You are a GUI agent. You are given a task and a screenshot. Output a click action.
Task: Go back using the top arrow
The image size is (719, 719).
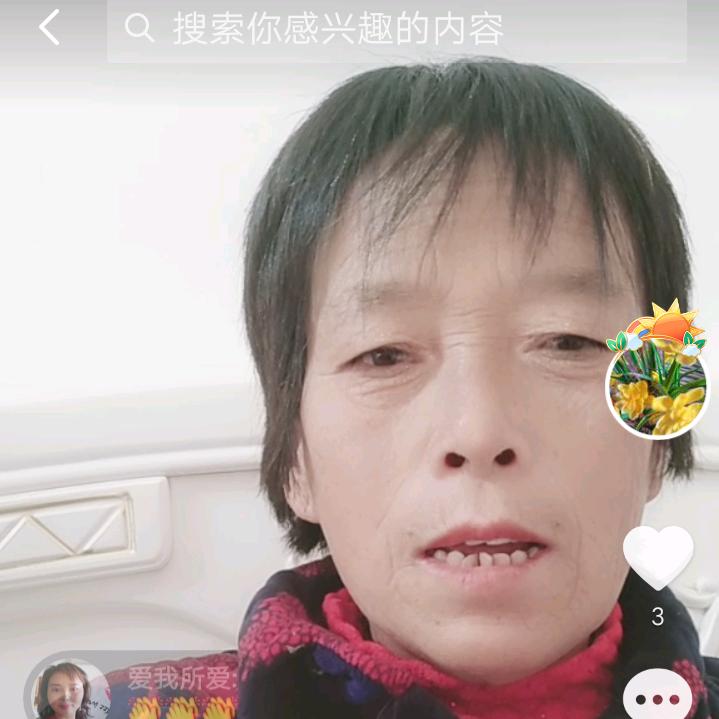click(49, 28)
